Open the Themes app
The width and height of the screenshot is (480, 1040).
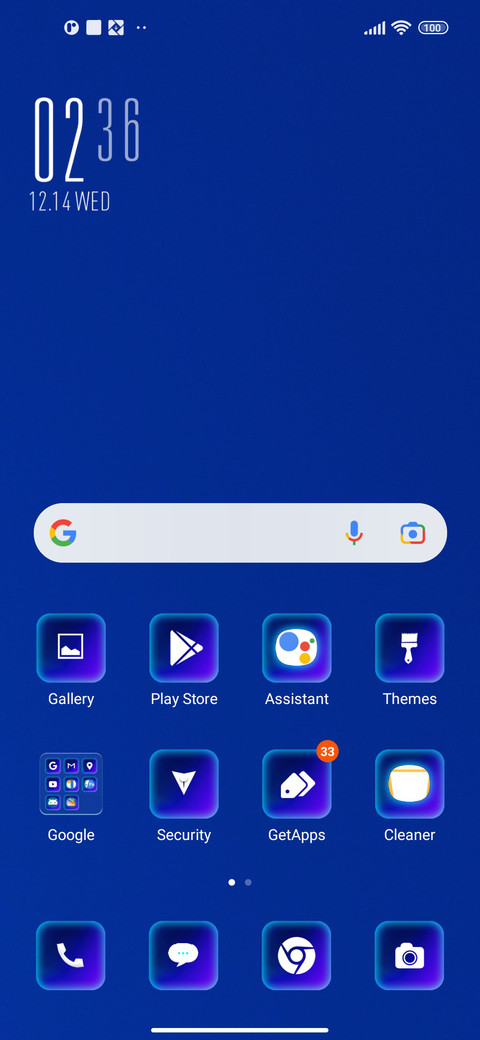coord(409,648)
